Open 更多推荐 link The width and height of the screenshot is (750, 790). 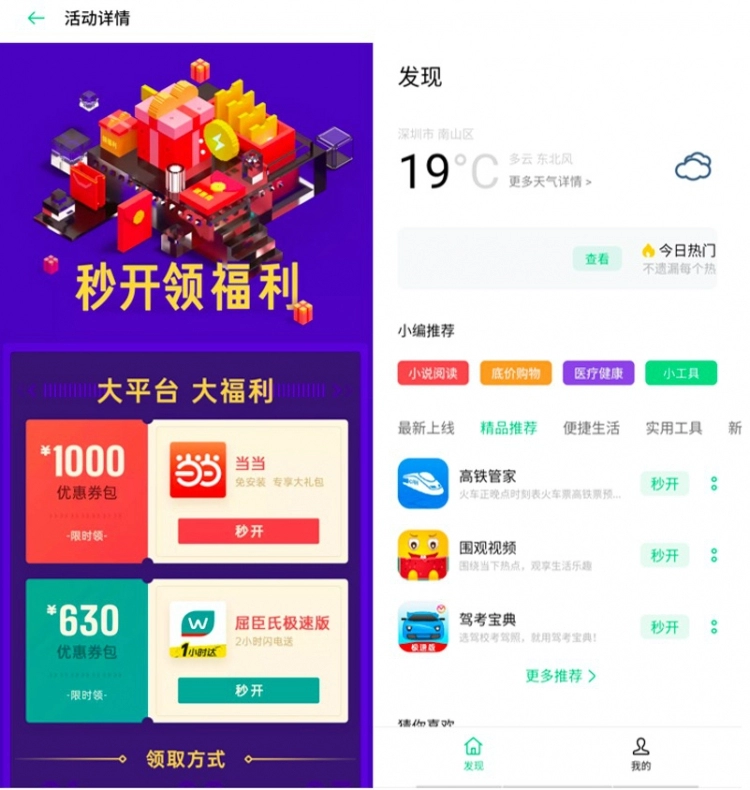coord(560,676)
